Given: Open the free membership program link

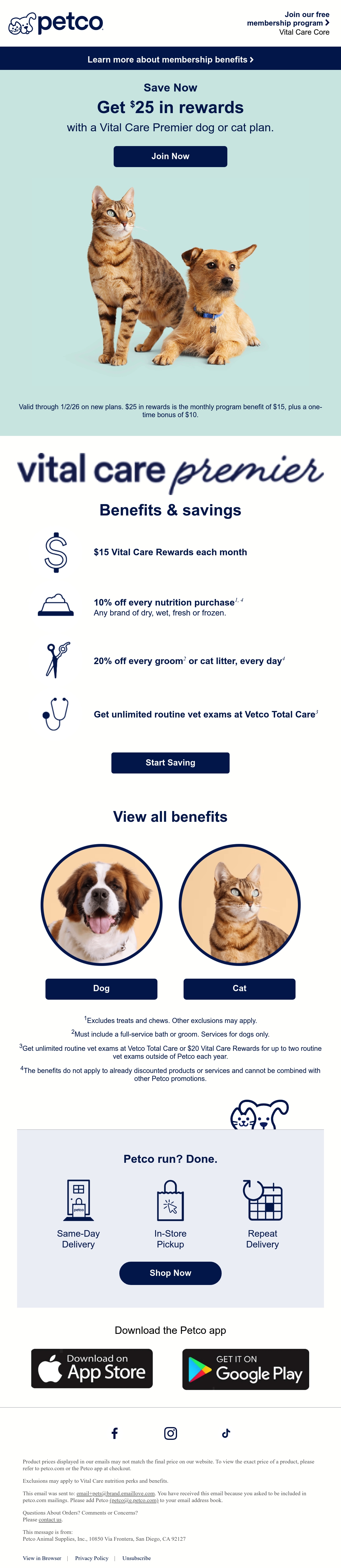Looking at the screenshot, I should [288, 18].
